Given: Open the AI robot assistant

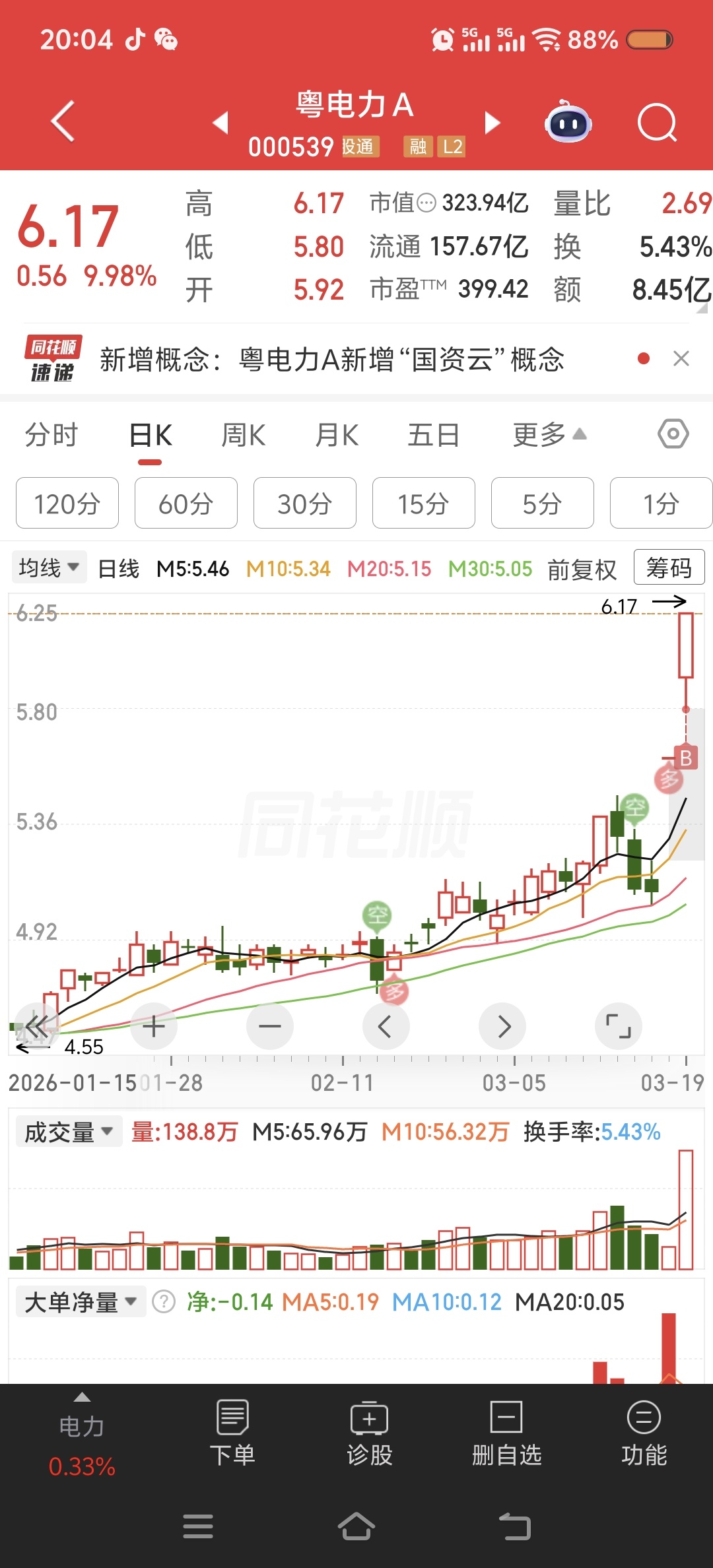Looking at the screenshot, I should [568, 123].
